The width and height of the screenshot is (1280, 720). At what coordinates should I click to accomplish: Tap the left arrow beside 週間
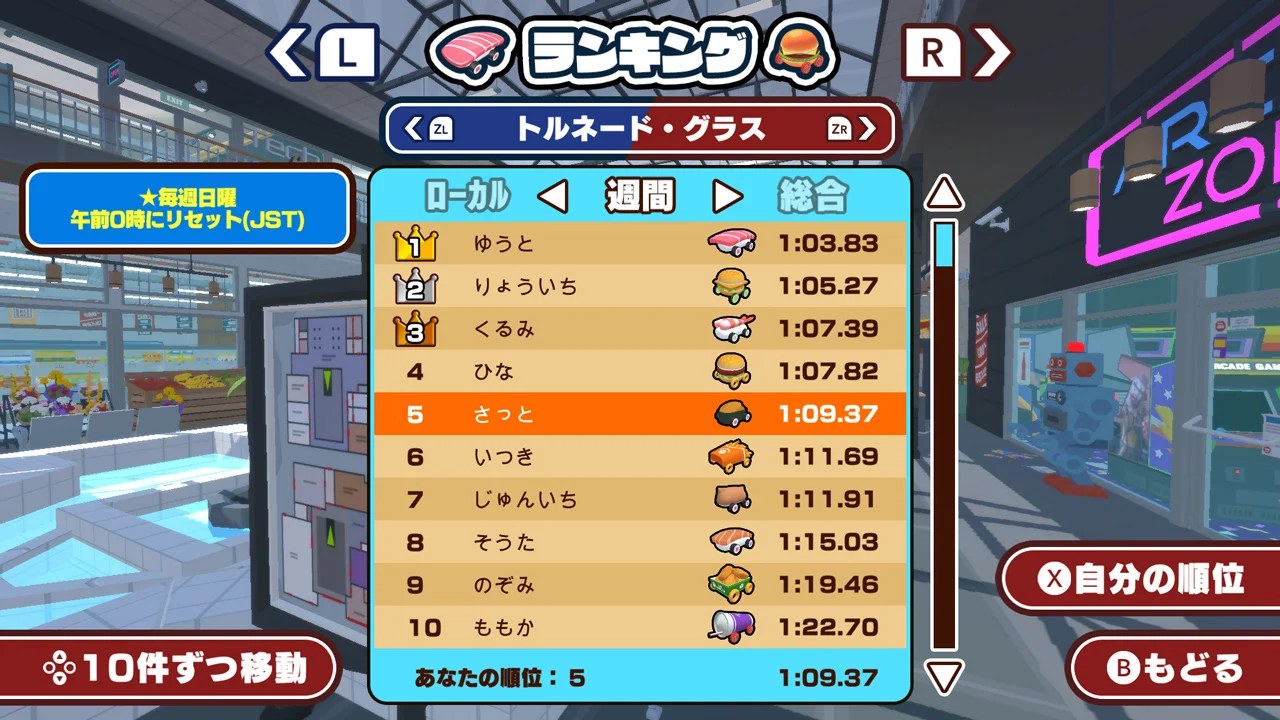pos(553,197)
